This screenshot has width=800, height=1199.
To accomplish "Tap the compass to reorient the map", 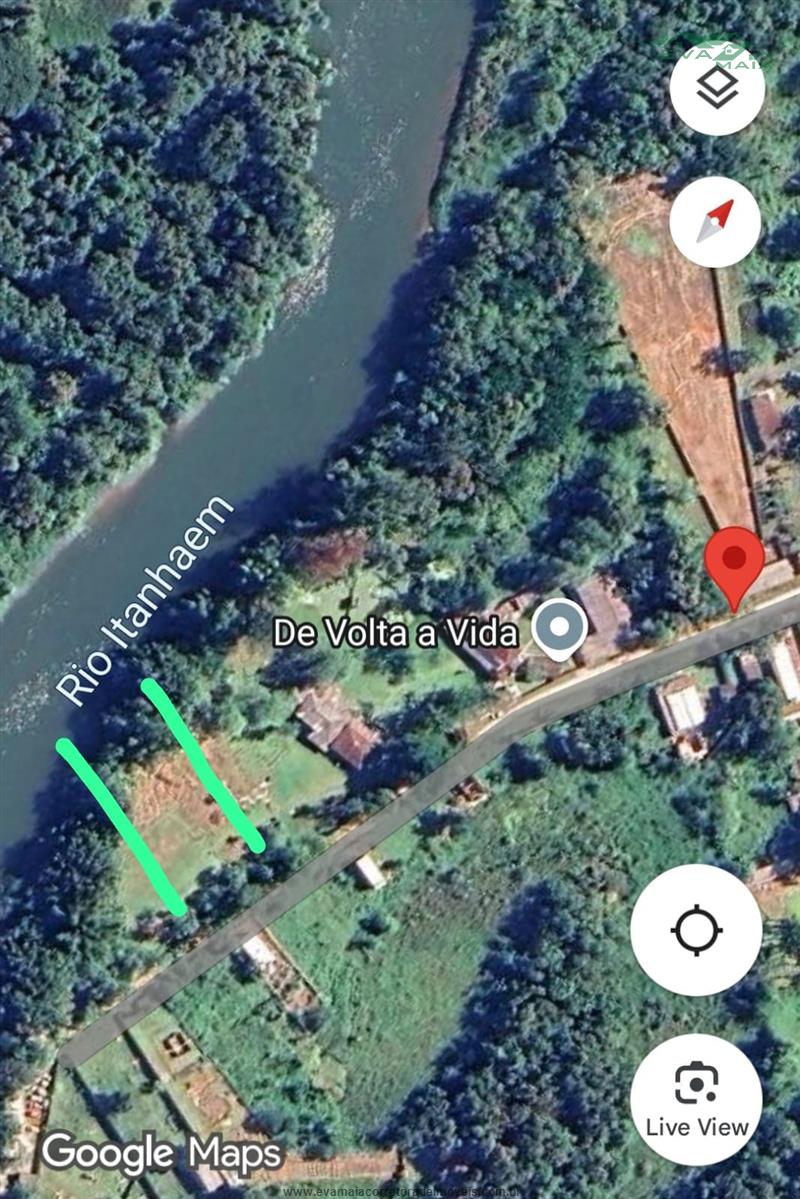I will (715, 221).
